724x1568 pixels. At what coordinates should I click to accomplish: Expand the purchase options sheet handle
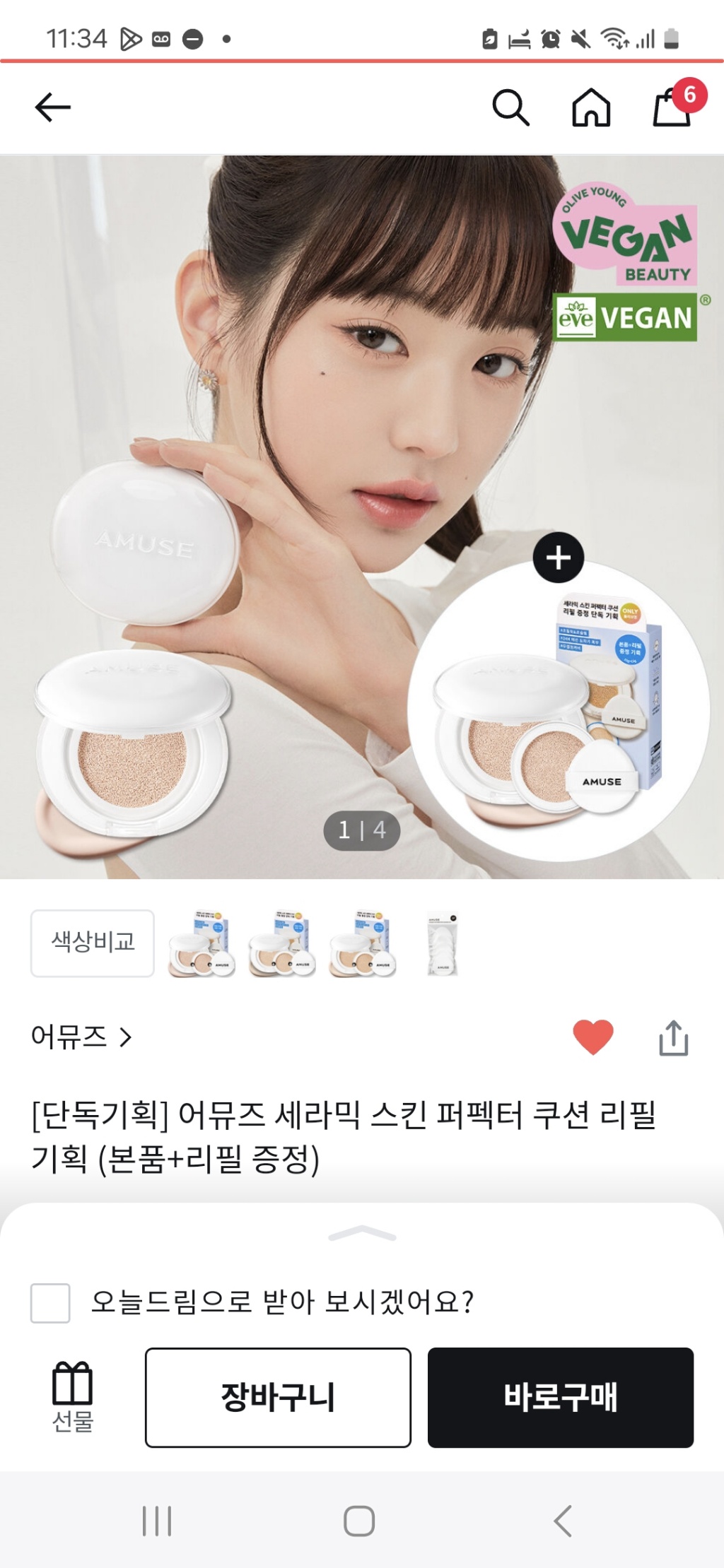click(x=362, y=1234)
